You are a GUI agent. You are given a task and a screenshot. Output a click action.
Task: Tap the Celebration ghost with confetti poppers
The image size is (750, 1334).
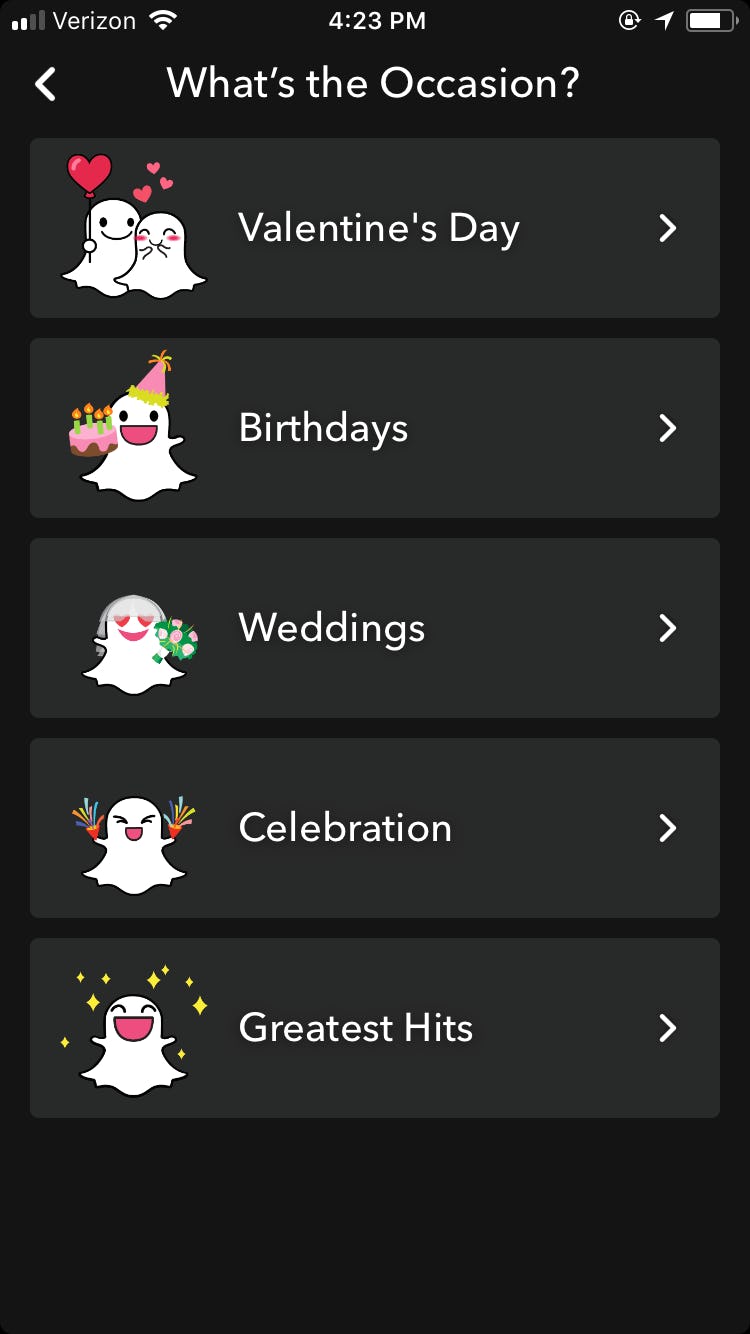click(x=134, y=828)
